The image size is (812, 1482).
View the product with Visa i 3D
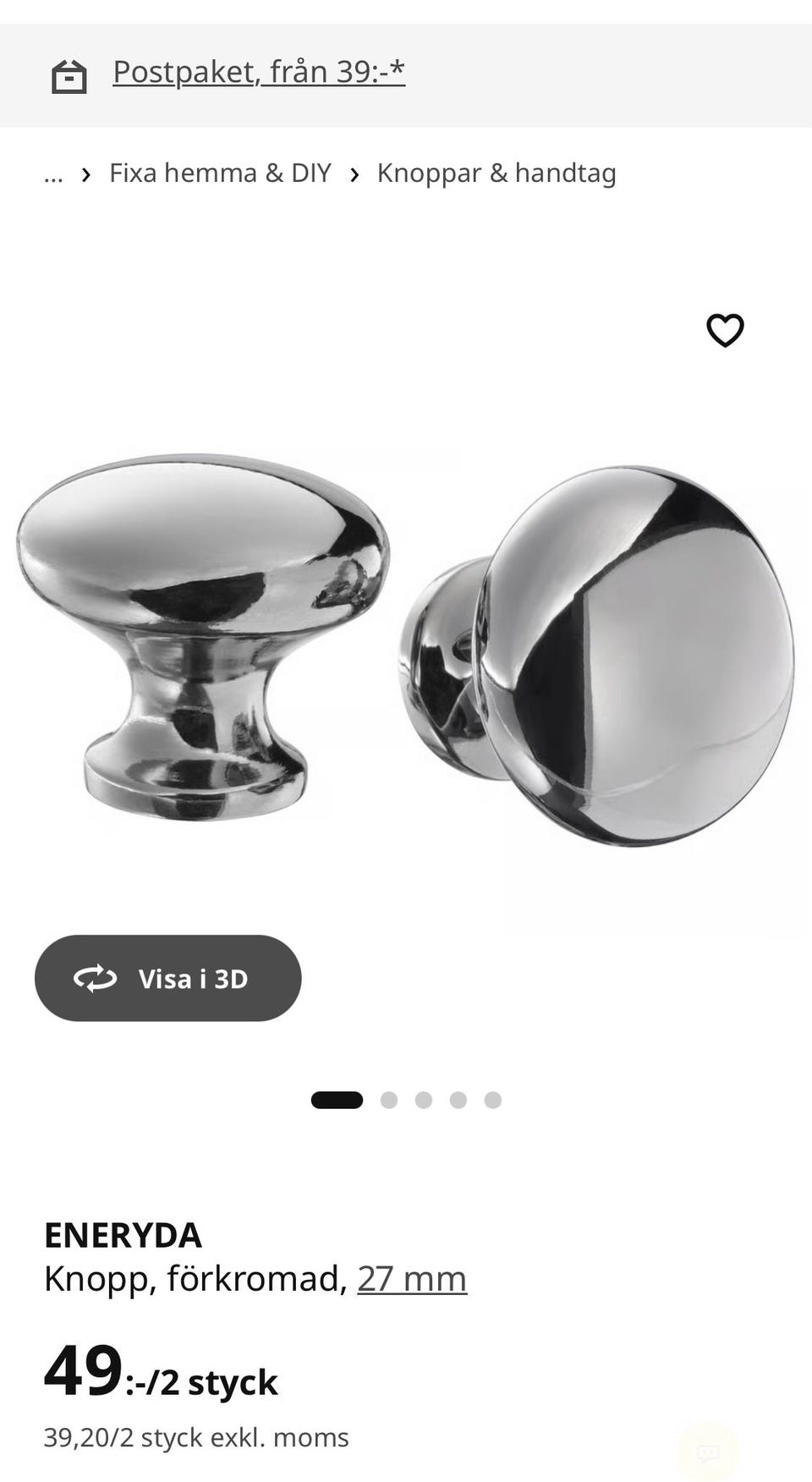168,978
